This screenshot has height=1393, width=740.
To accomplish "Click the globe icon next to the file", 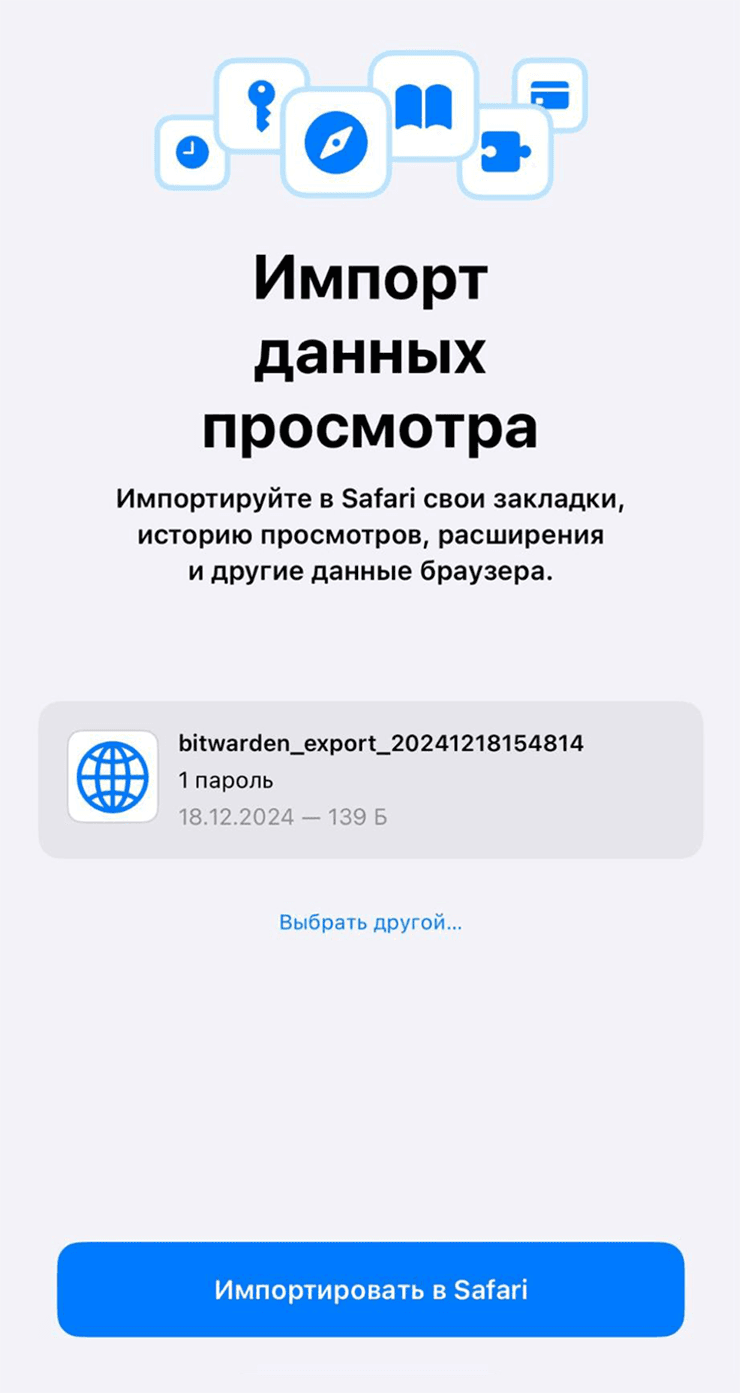I will point(112,777).
